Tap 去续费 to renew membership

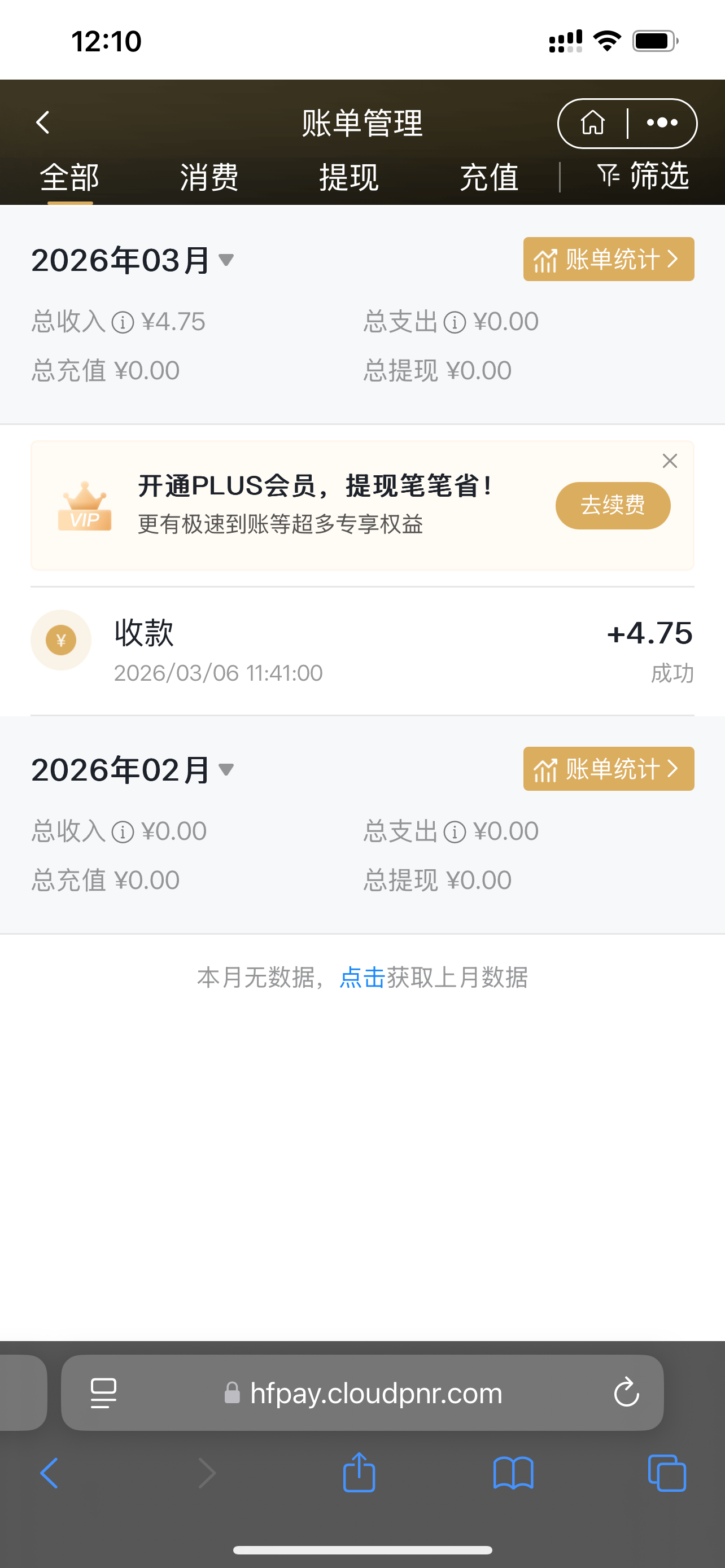point(613,505)
